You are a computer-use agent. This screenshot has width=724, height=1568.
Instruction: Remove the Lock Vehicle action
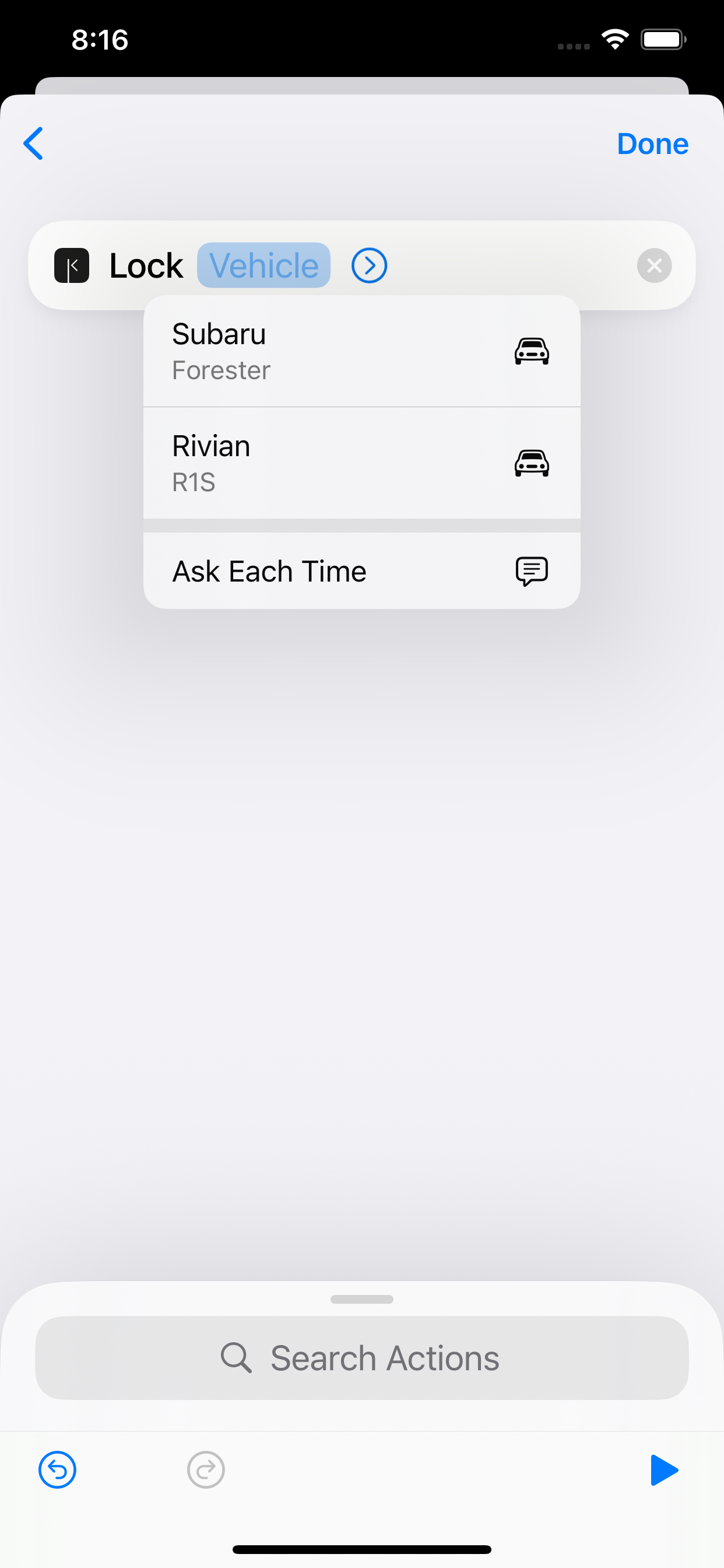(654, 265)
